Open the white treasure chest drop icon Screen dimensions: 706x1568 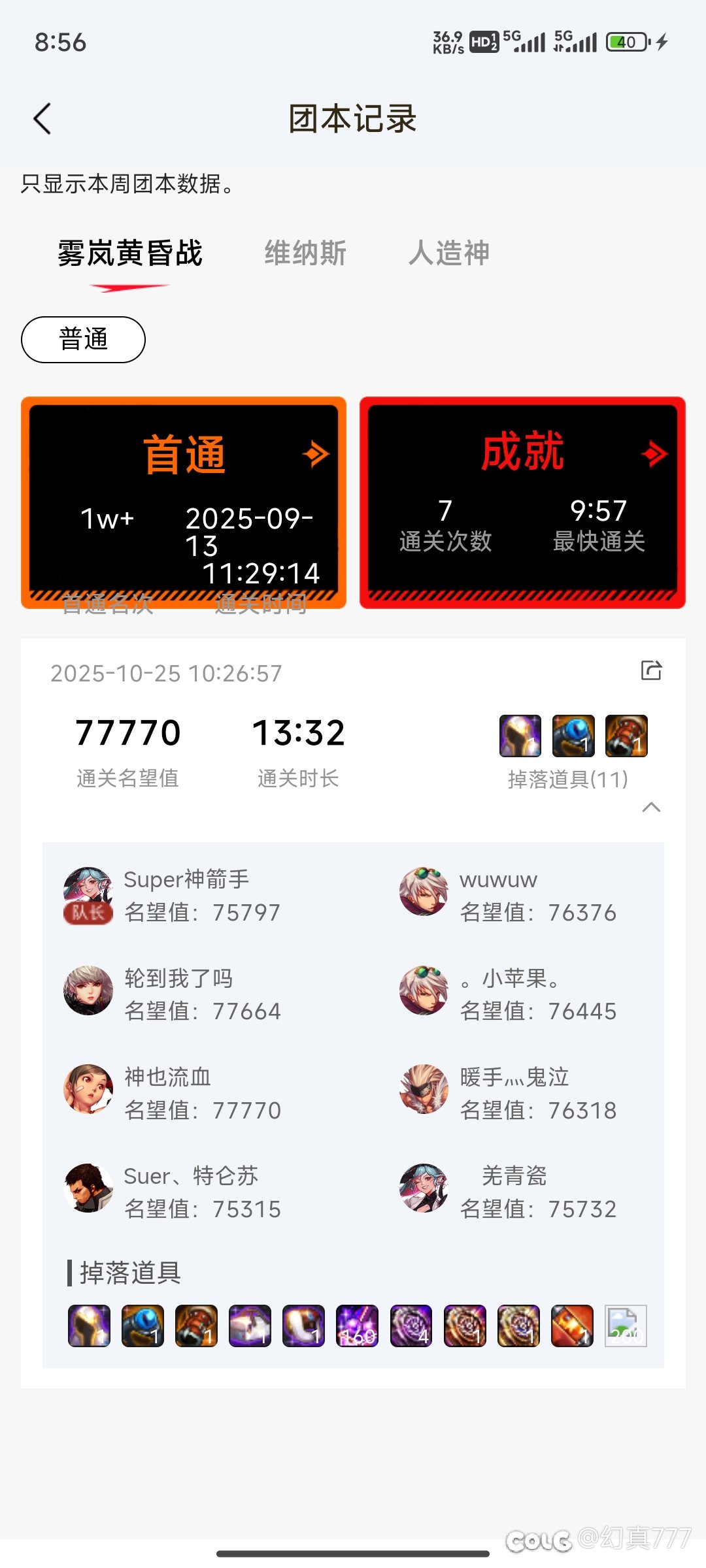[249, 1326]
